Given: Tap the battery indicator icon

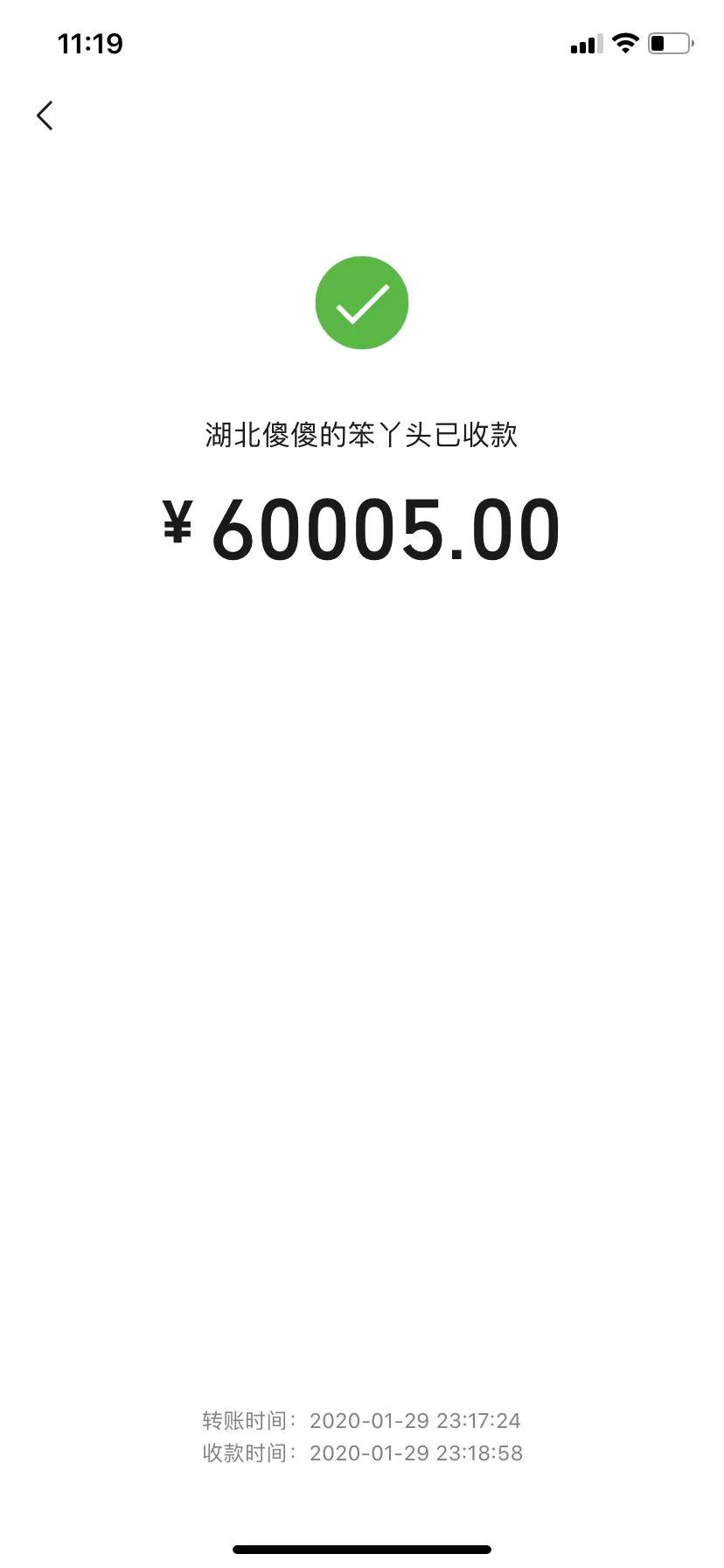Looking at the screenshot, I should pos(668,40).
